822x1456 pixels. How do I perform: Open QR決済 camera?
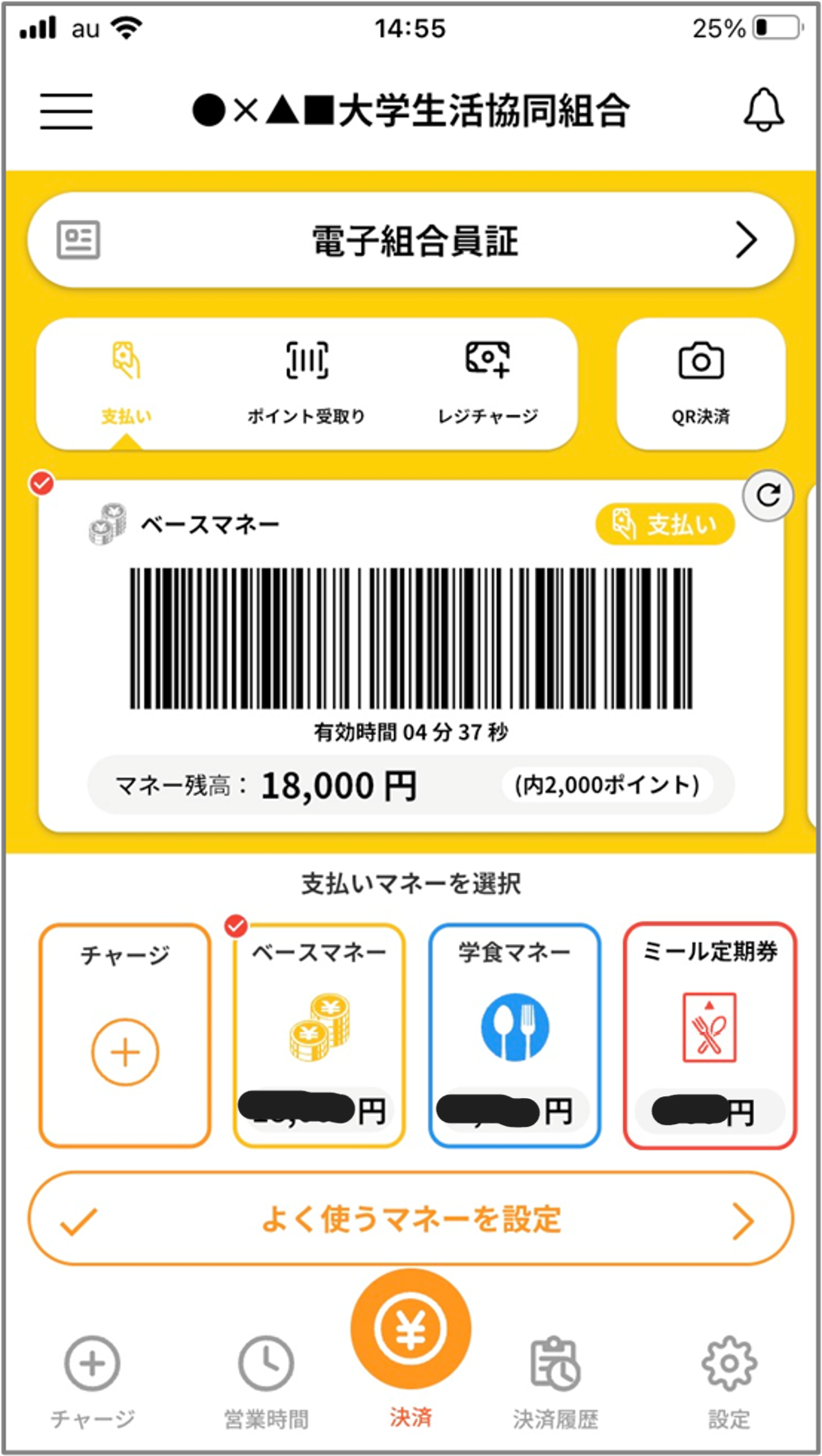(700, 382)
